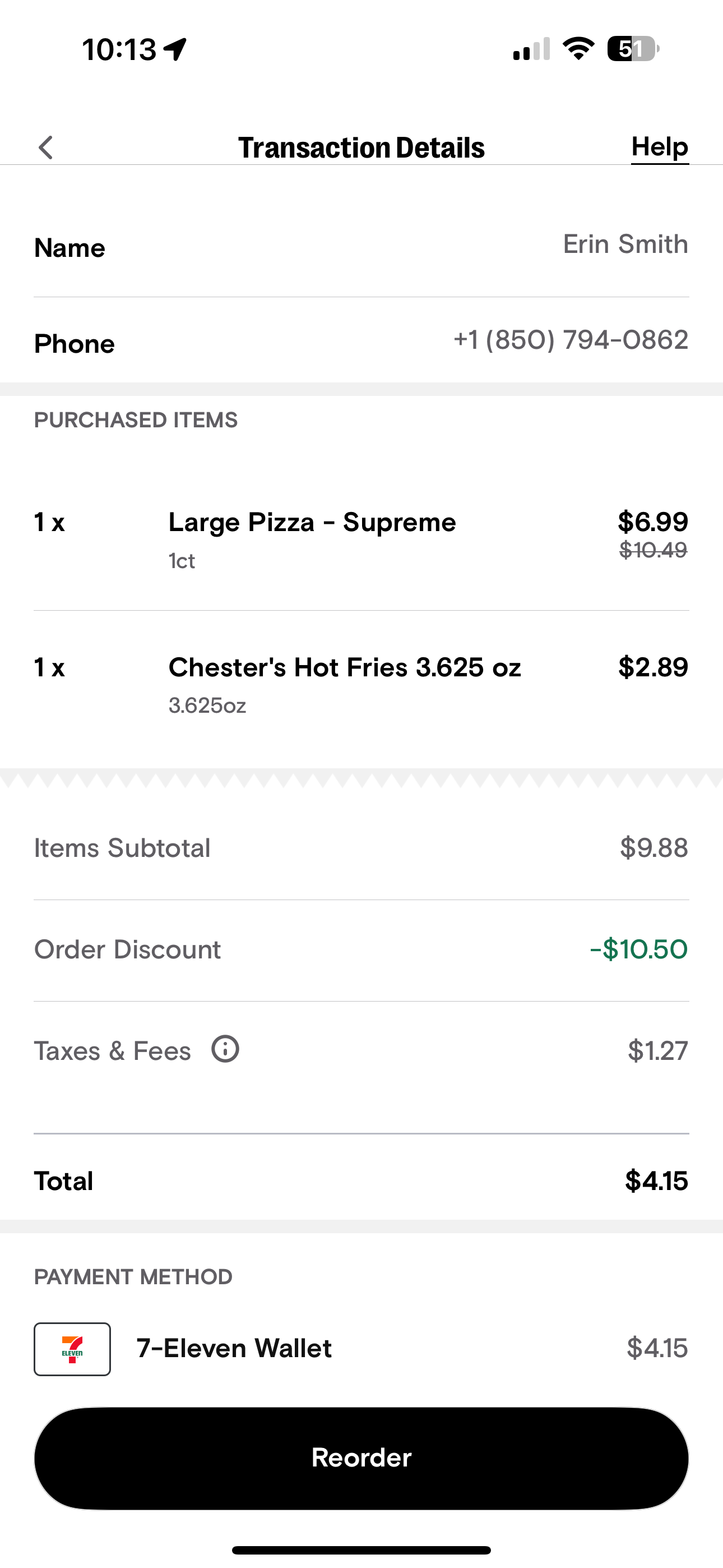723x1568 pixels.
Task: Go back using the left chevron arrow
Action: pos(47,147)
